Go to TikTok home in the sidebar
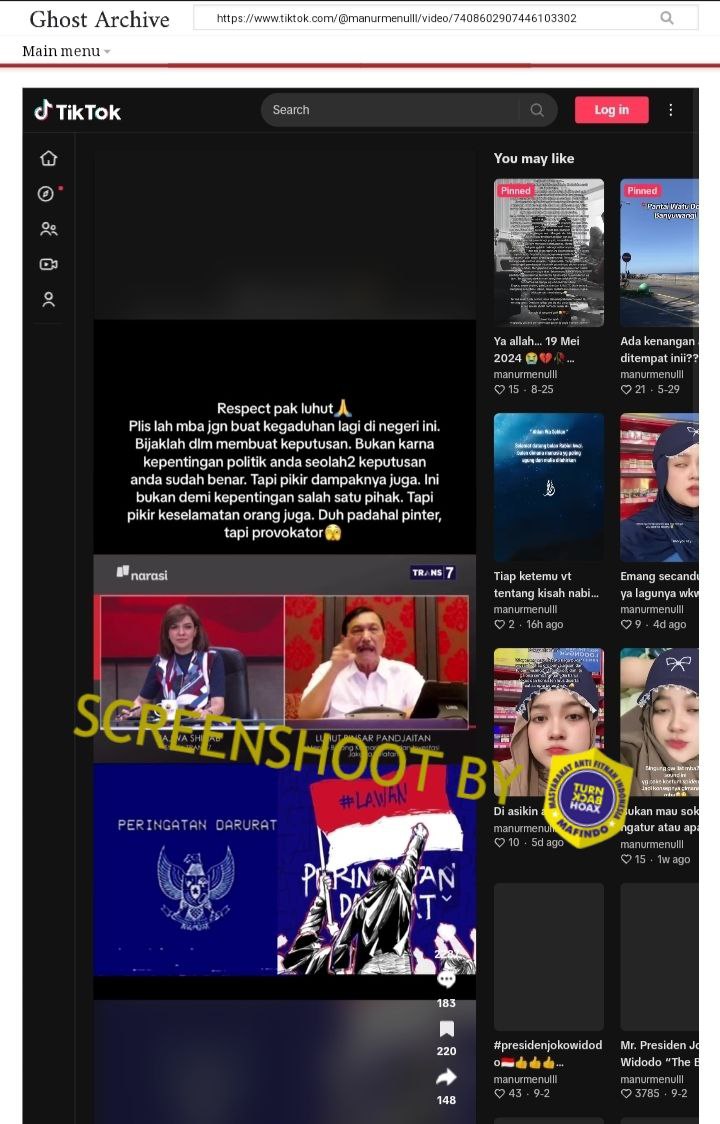This screenshot has height=1124, width=720. 48,158
